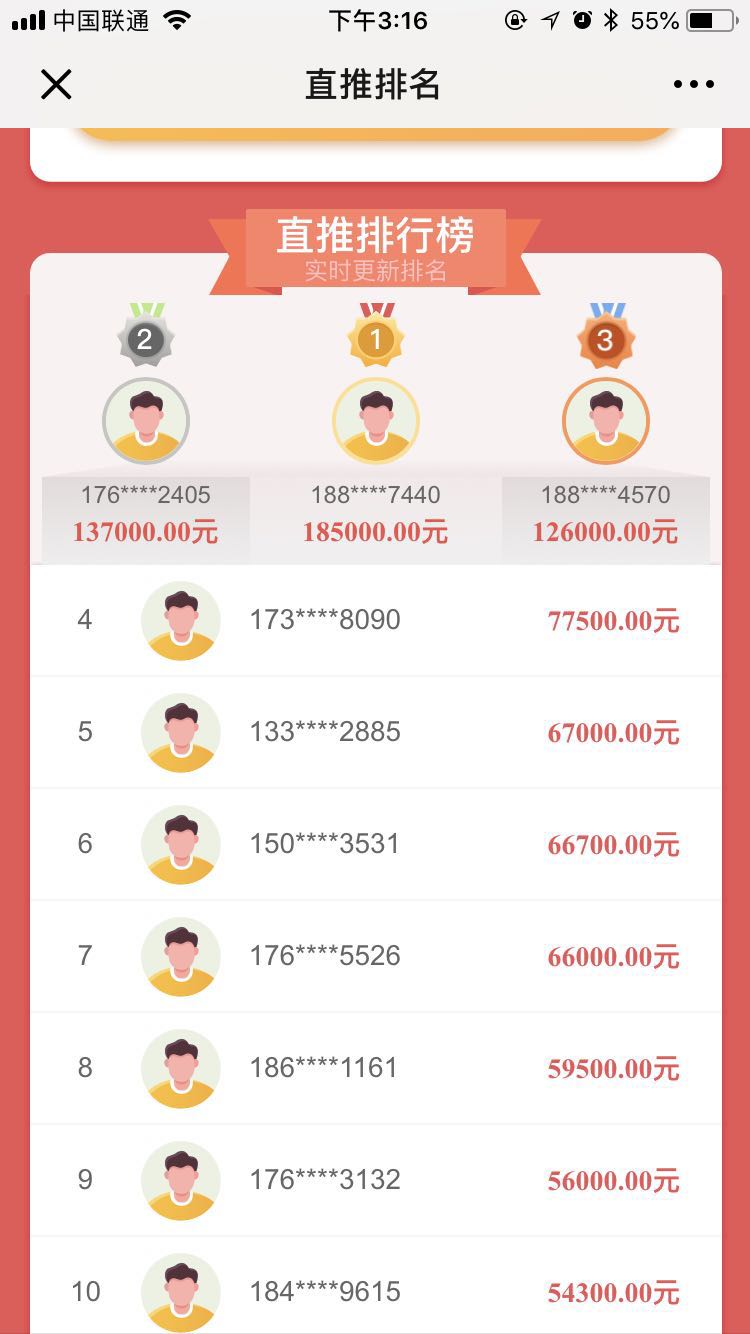Click the avatar of rank 5 user 133****2885
The height and width of the screenshot is (1334, 750).
(x=180, y=732)
